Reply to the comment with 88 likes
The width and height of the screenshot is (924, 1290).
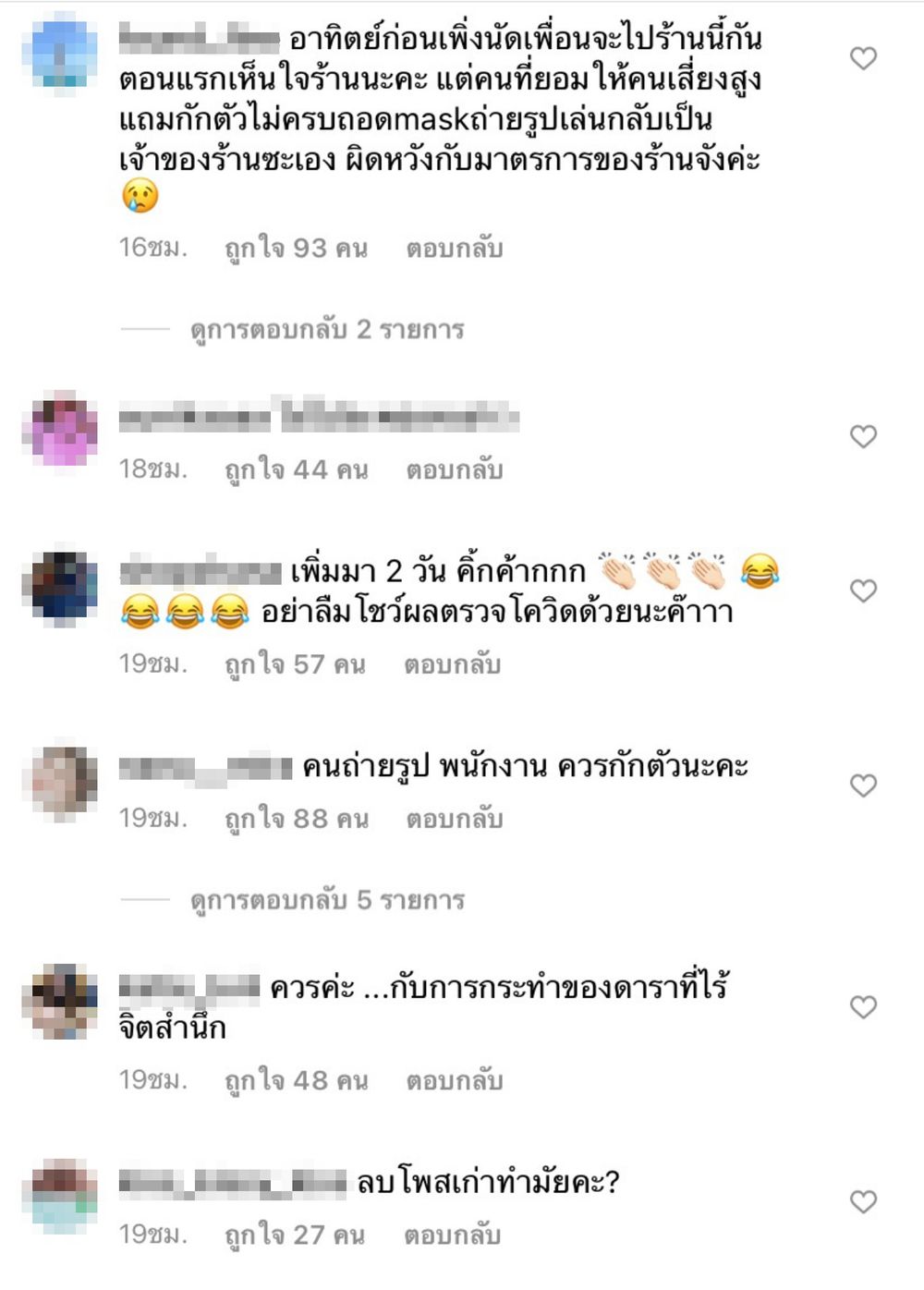pos(454,819)
